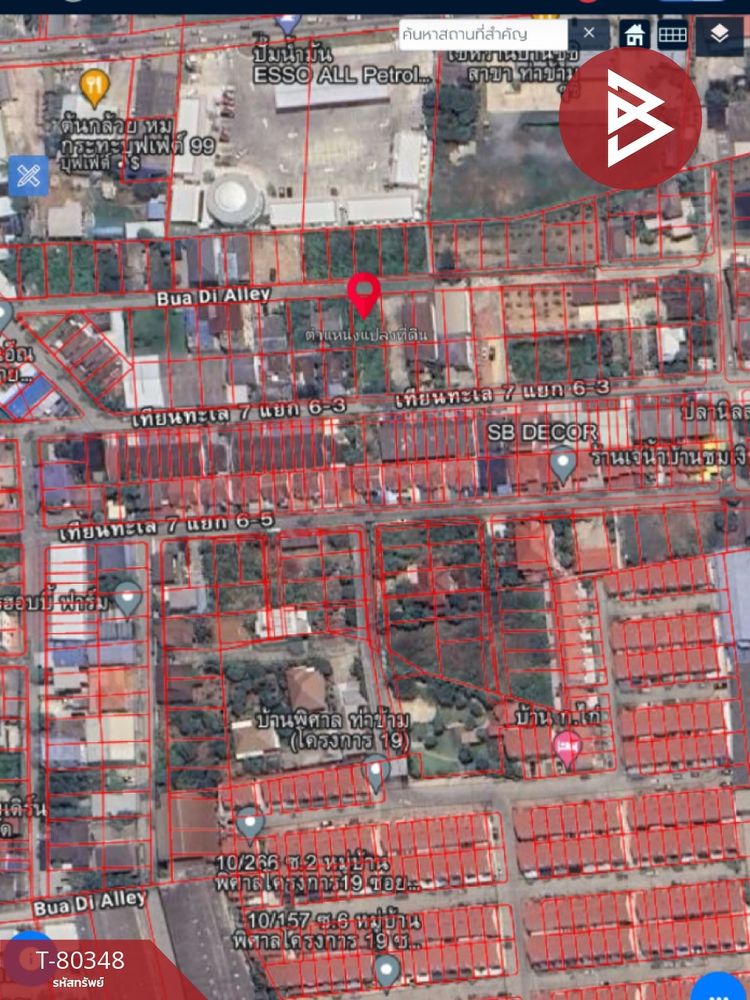Image resolution: width=750 pixels, height=1000 pixels.
Task: Open the map layers selector
Action: 720,35
